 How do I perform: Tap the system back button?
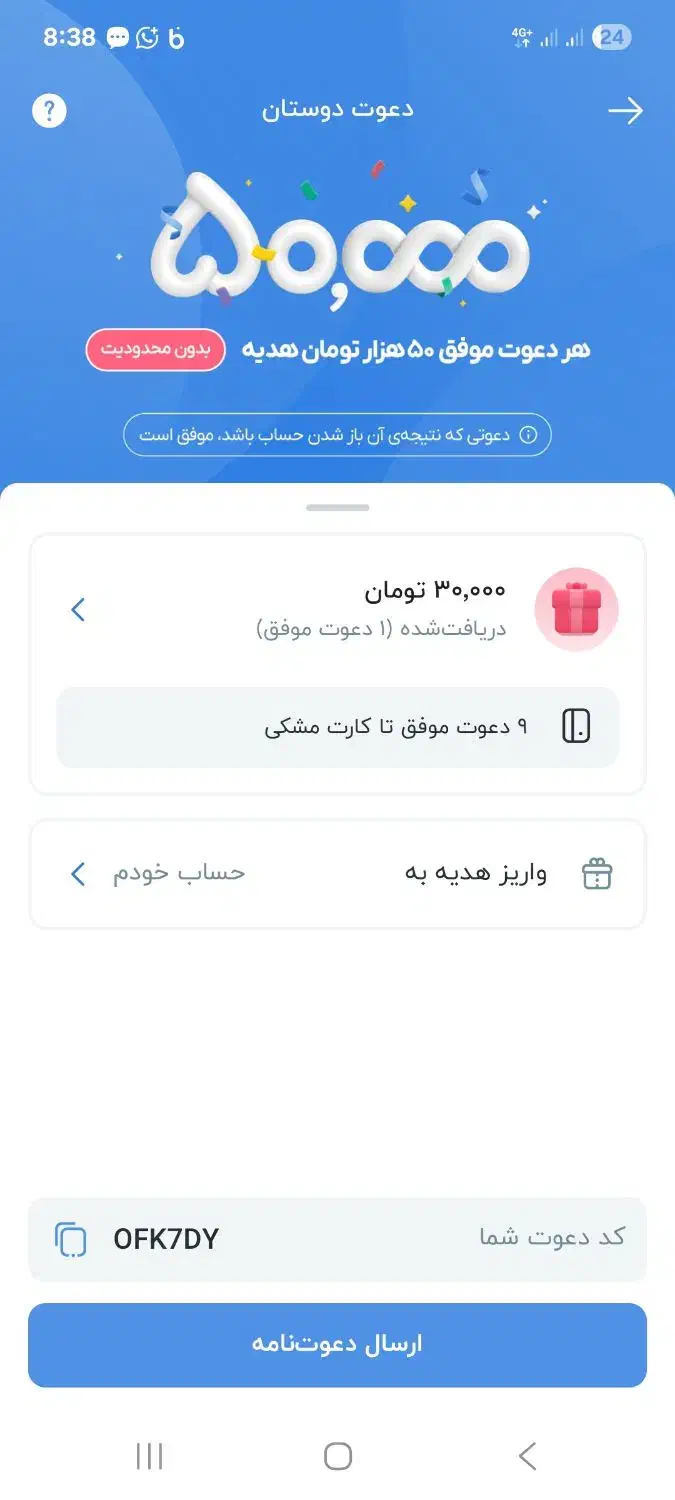(x=528, y=1456)
